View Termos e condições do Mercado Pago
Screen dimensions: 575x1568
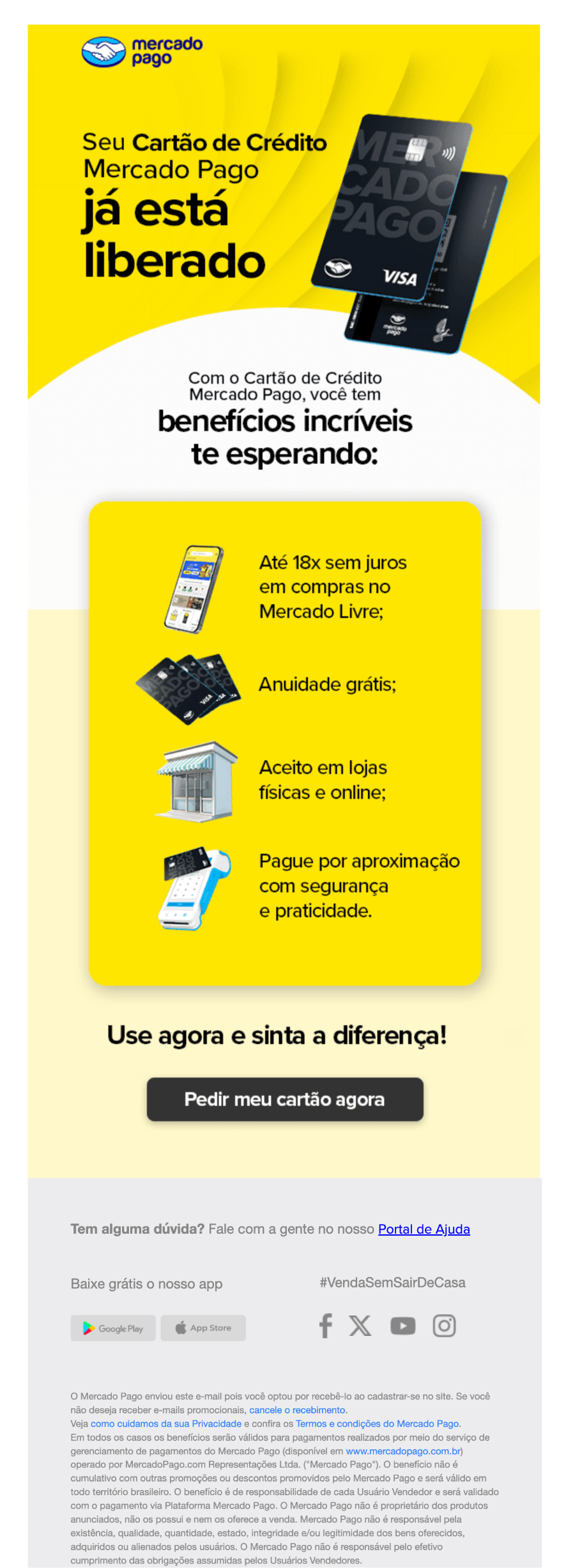377,1424
